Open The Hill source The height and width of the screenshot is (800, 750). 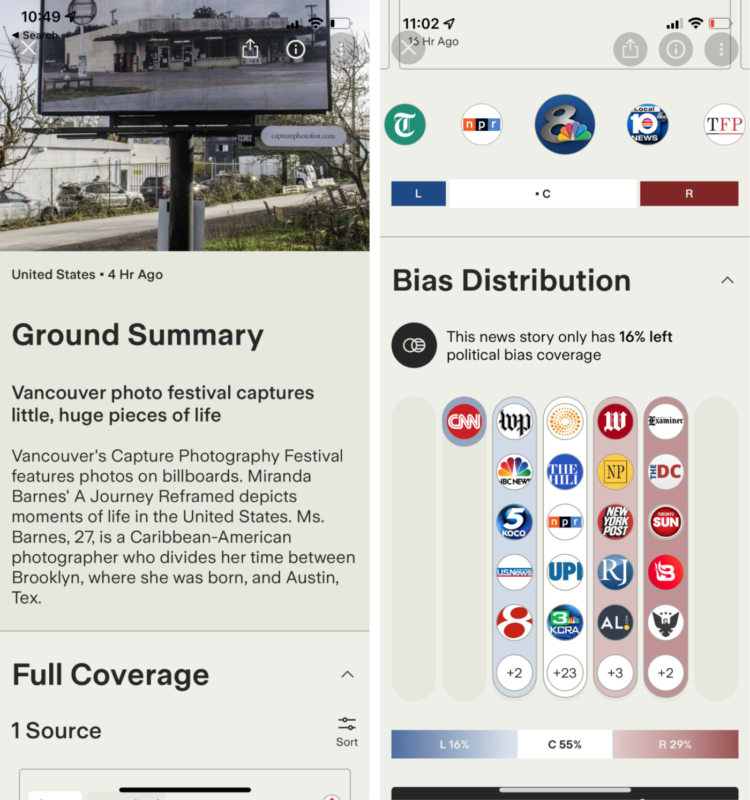click(x=565, y=471)
